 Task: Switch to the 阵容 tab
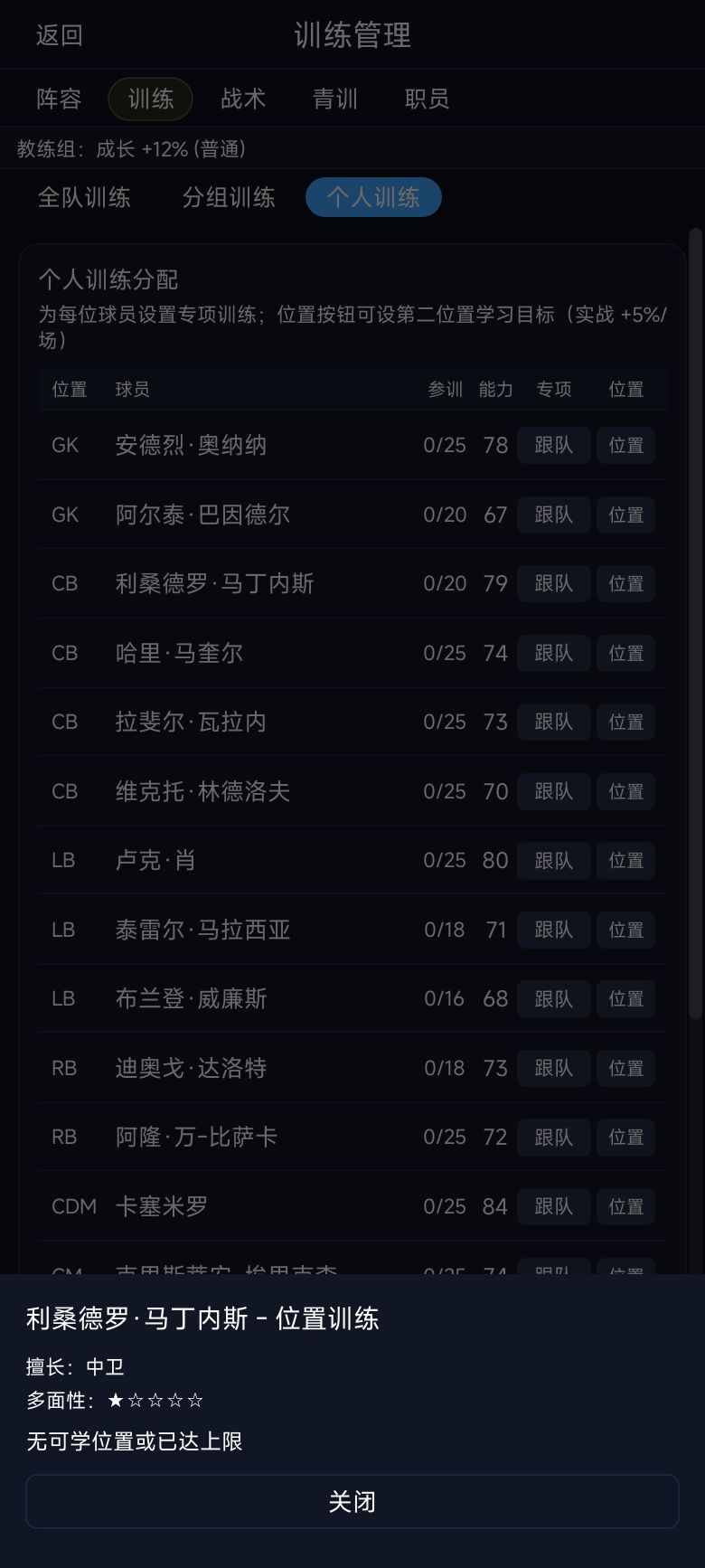tap(59, 99)
